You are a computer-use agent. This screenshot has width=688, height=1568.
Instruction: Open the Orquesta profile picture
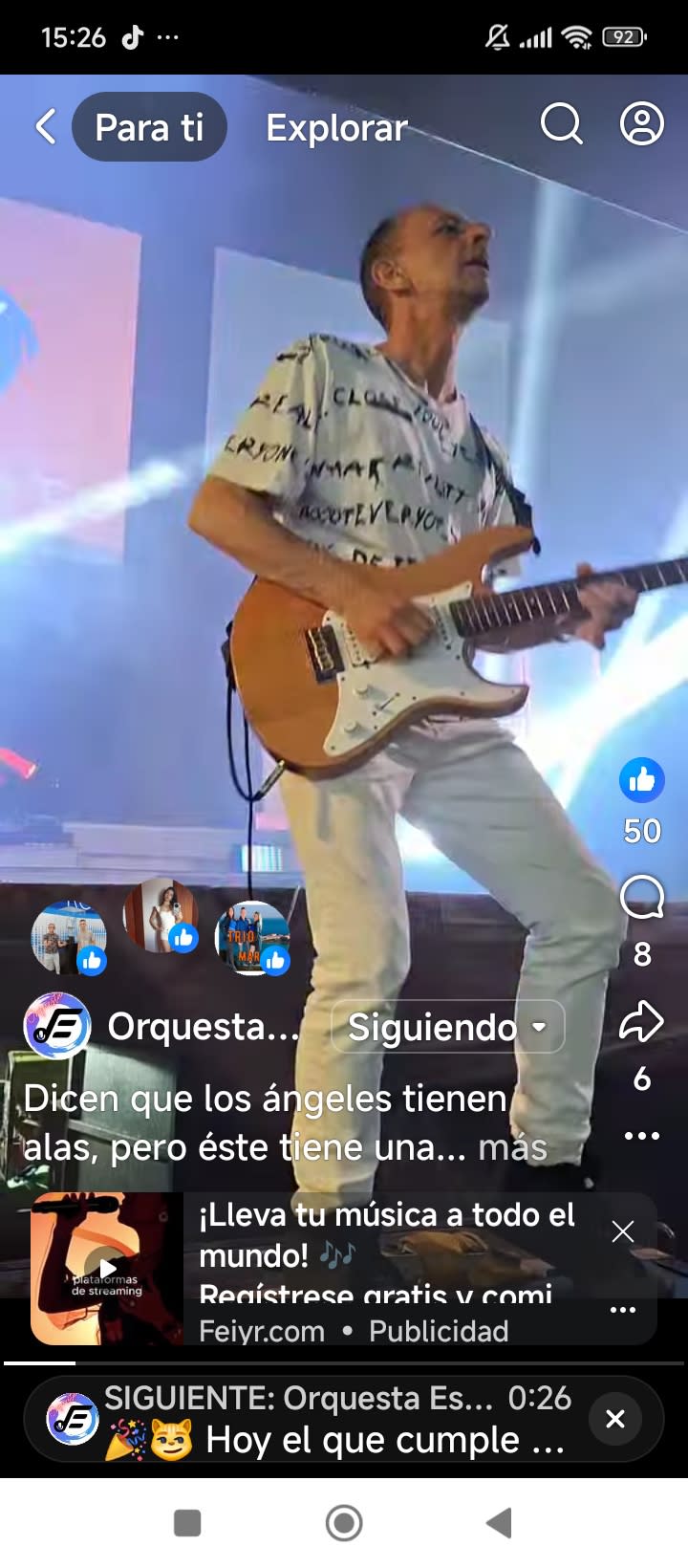click(x=57, y=1026)
